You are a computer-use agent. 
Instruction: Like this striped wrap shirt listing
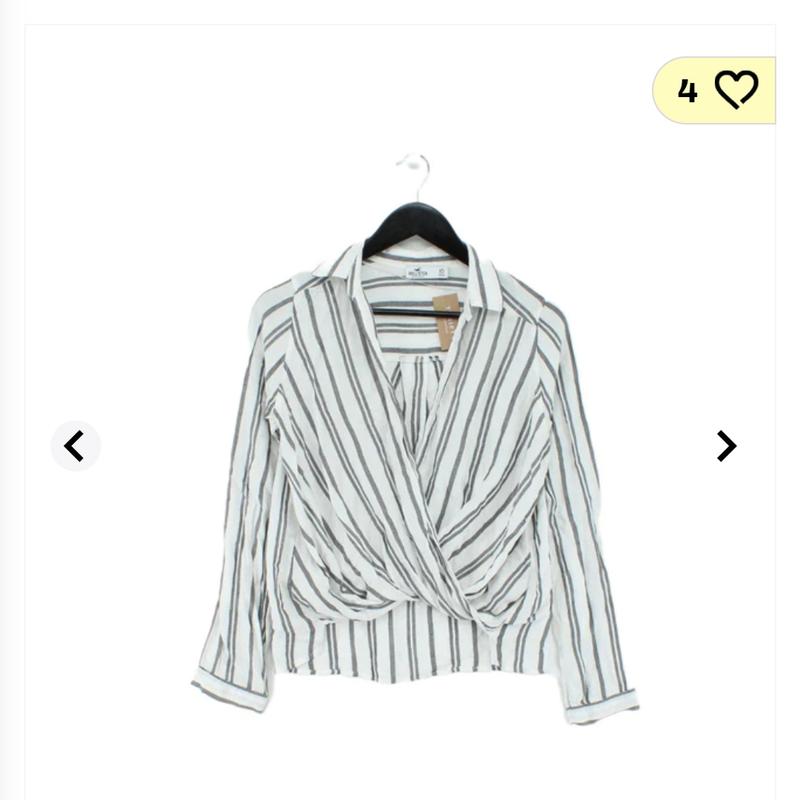tap(735, 90)
